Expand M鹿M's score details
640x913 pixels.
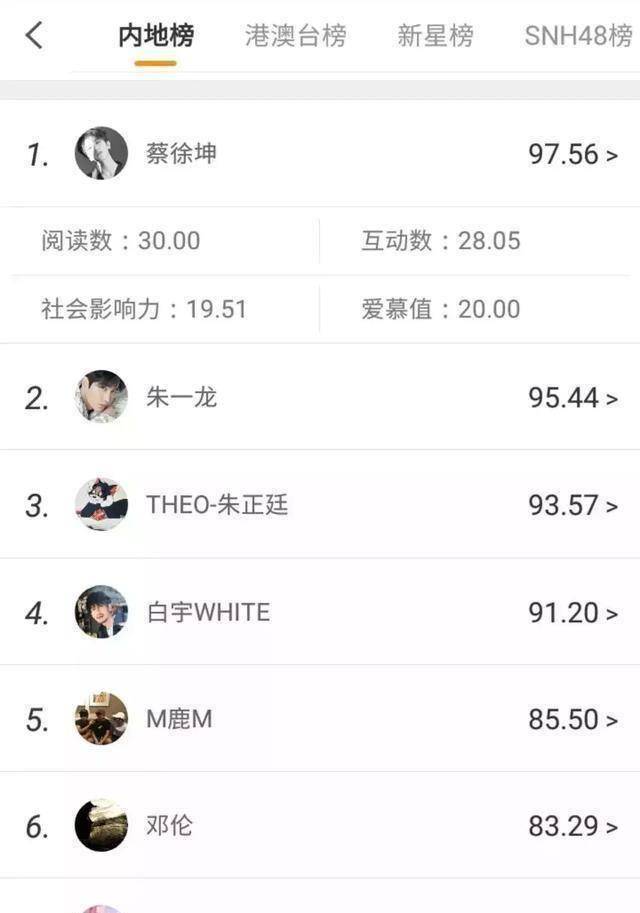[x=572, y=719]
